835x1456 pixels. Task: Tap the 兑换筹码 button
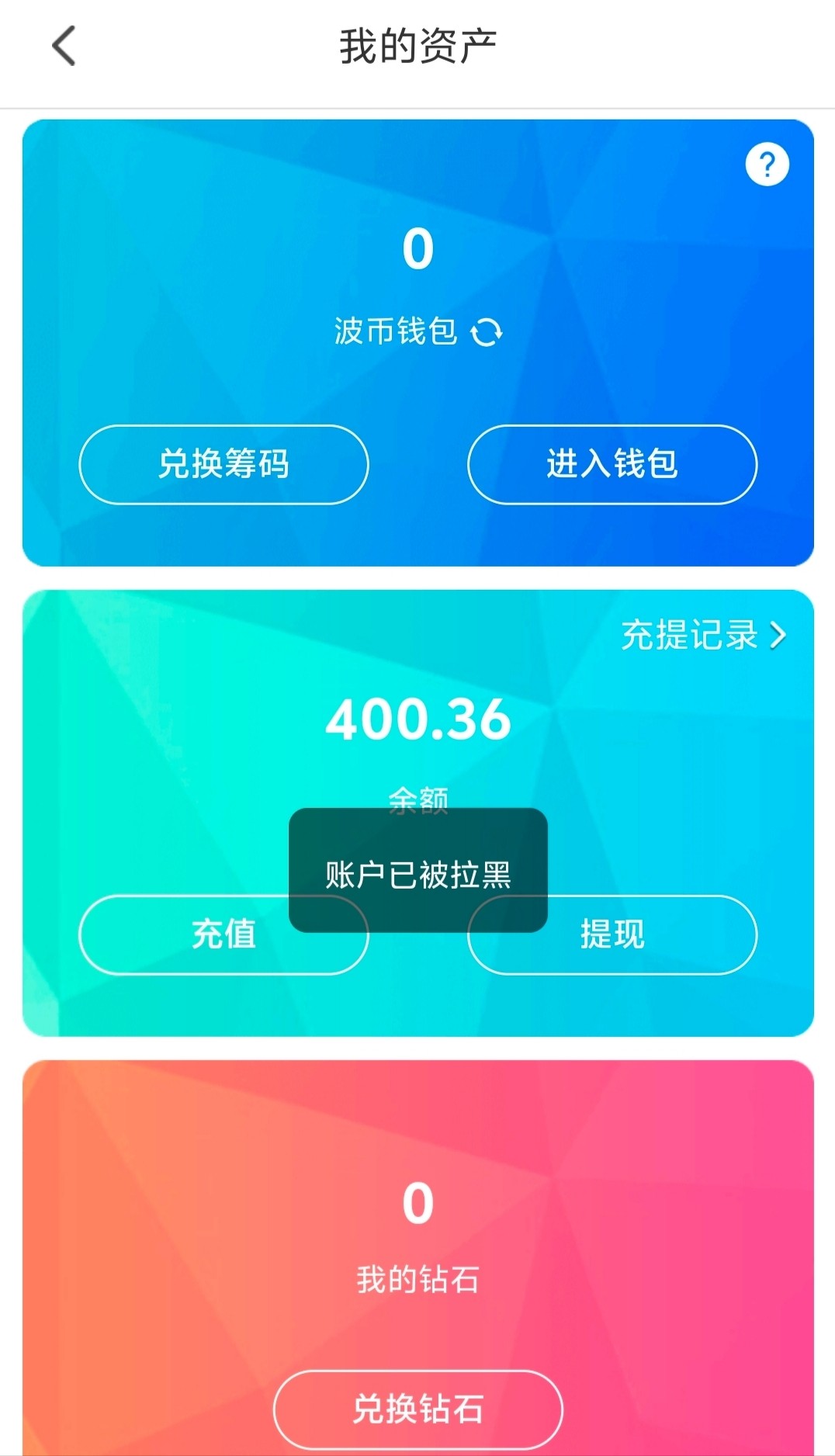tap(223, 464)
